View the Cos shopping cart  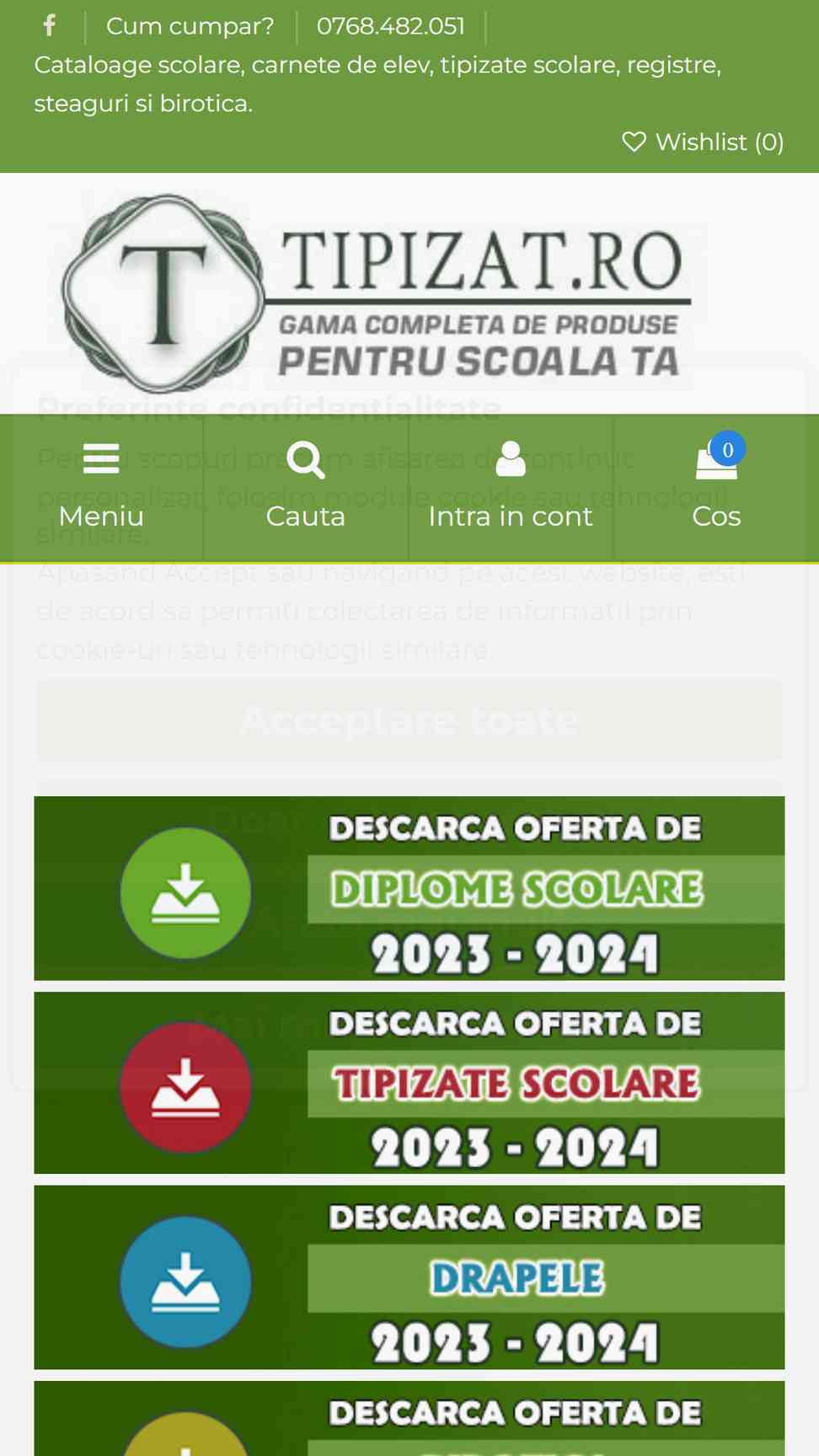[716, 487]
